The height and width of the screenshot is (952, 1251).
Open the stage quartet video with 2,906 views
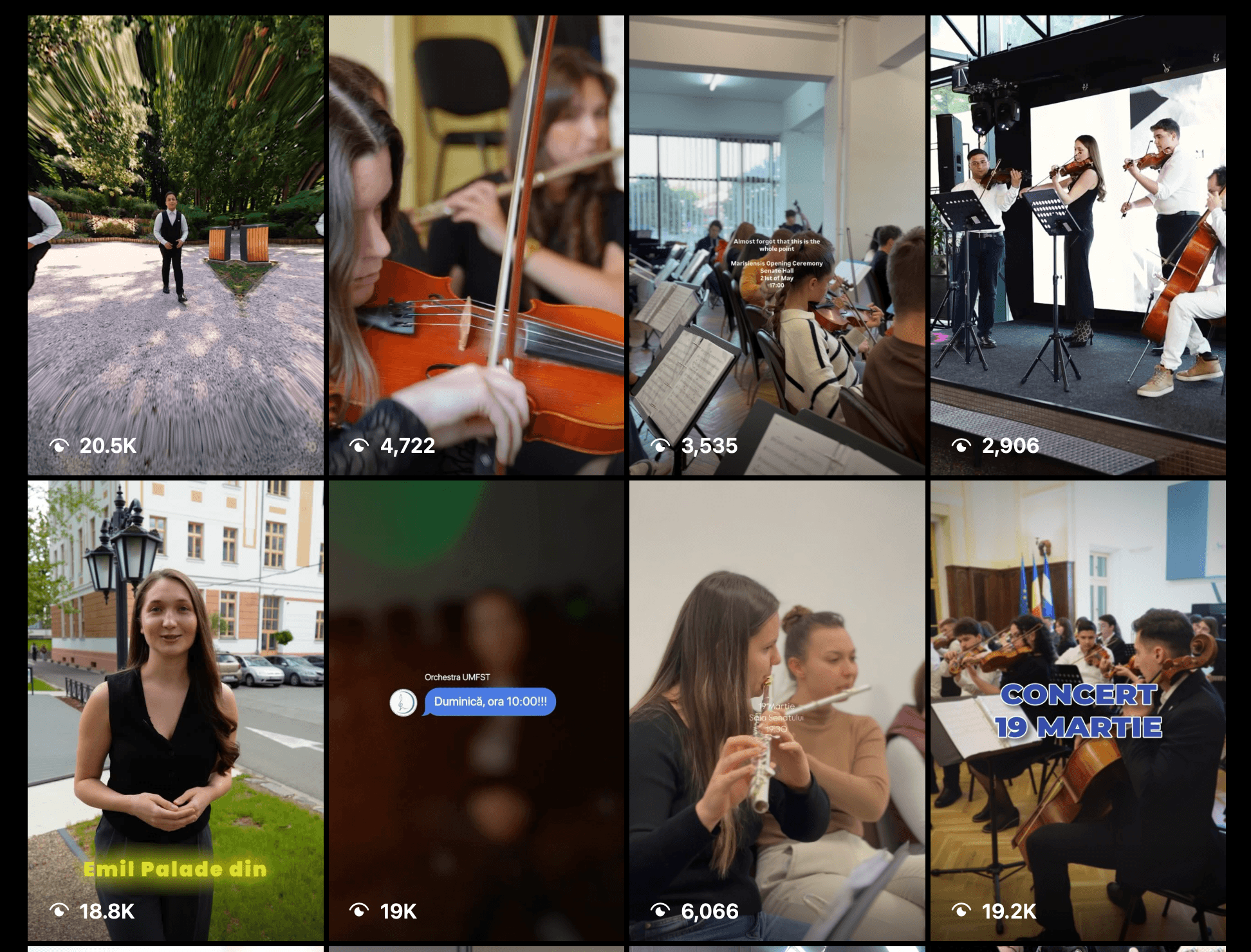click(1078, 245)
